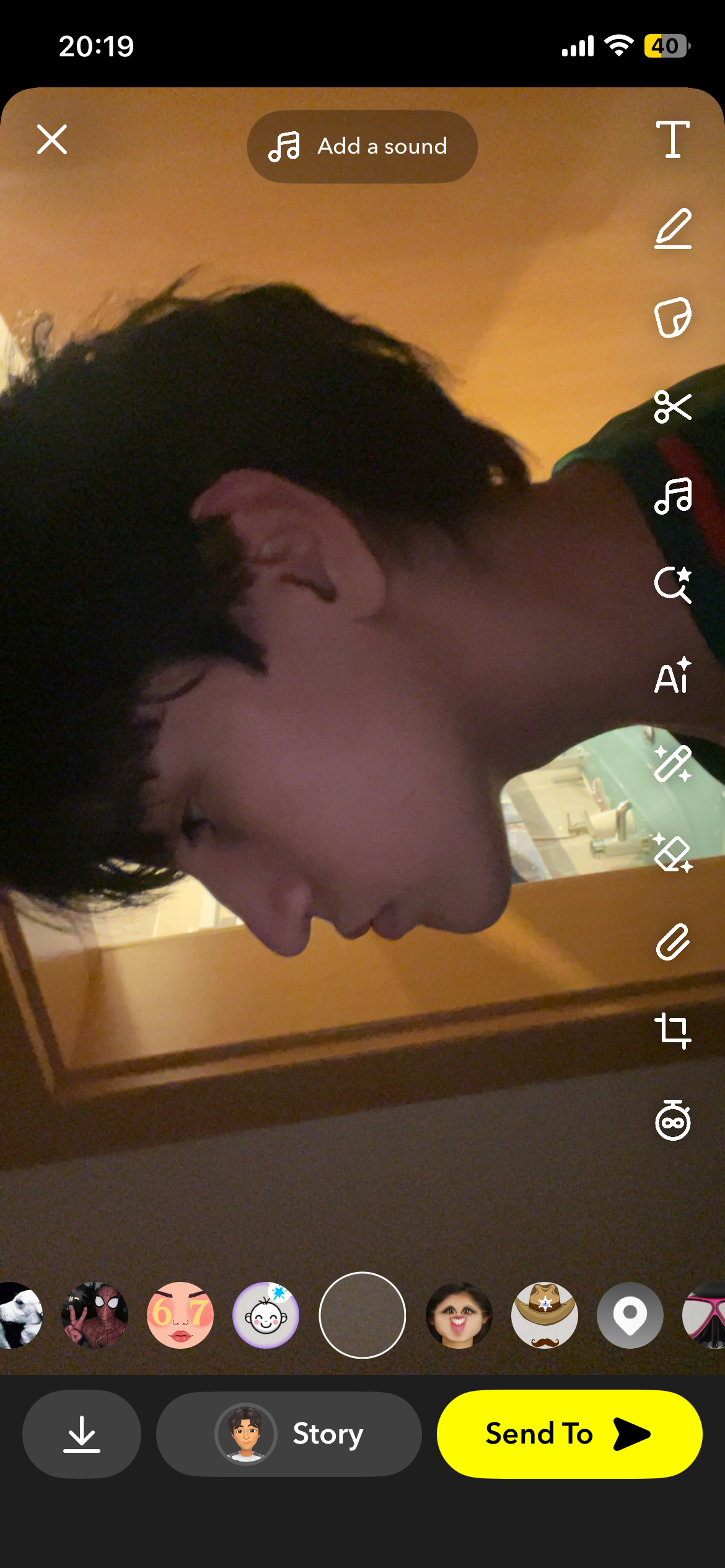Screen dimensions: 725x1568
Task: Apply the Spider-Man lens
Action: [95, 1315]
